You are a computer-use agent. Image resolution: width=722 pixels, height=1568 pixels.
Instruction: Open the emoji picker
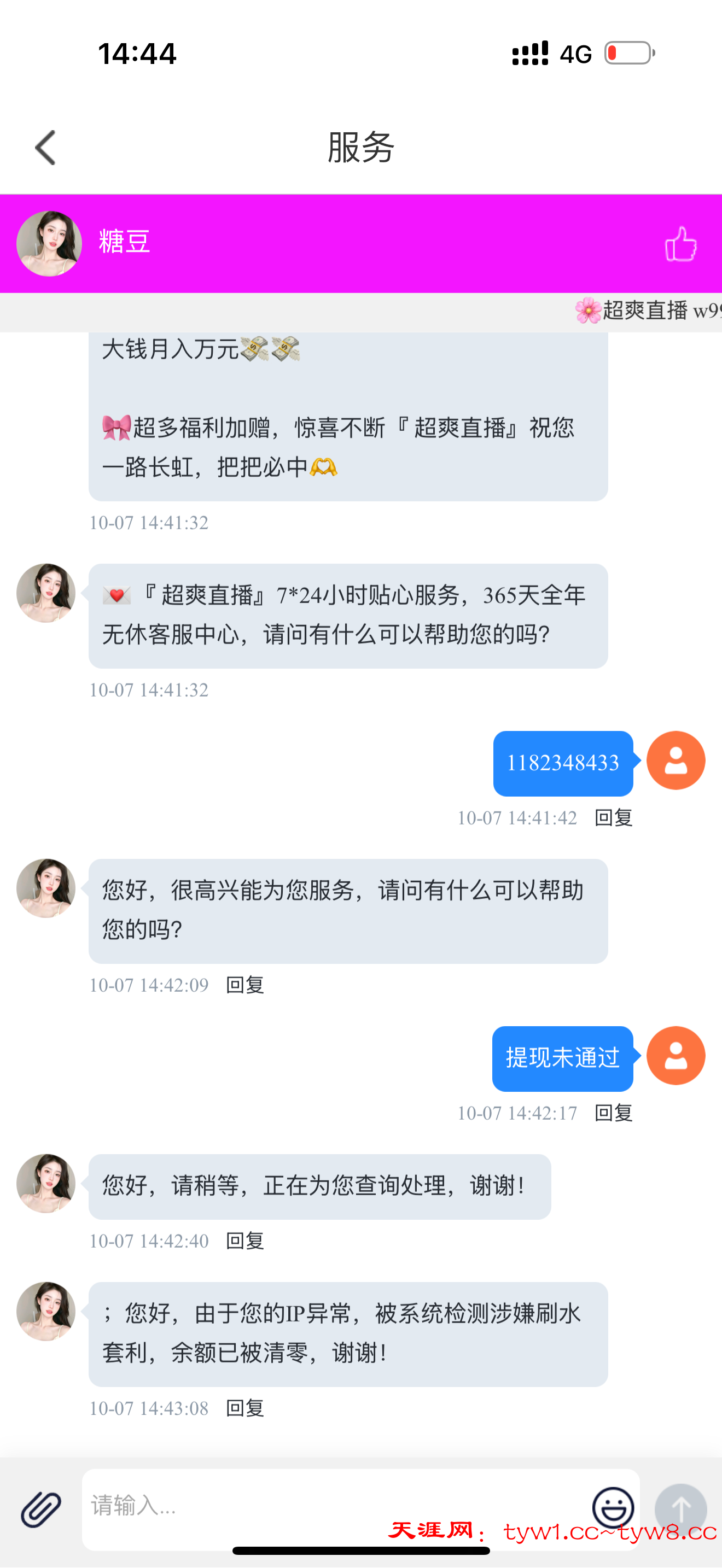(613, 1508)
